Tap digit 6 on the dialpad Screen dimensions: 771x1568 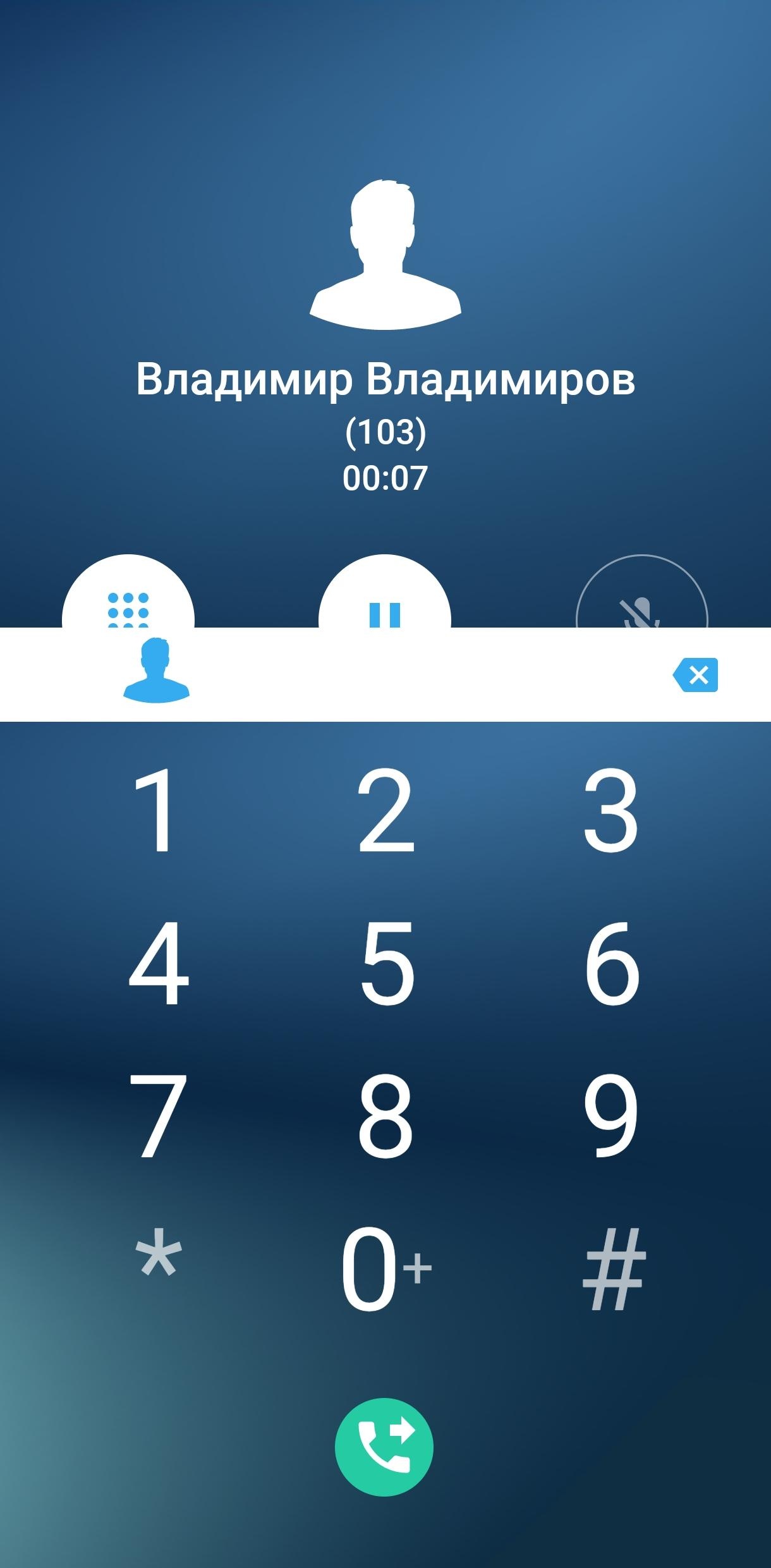[x=612, y=963]
